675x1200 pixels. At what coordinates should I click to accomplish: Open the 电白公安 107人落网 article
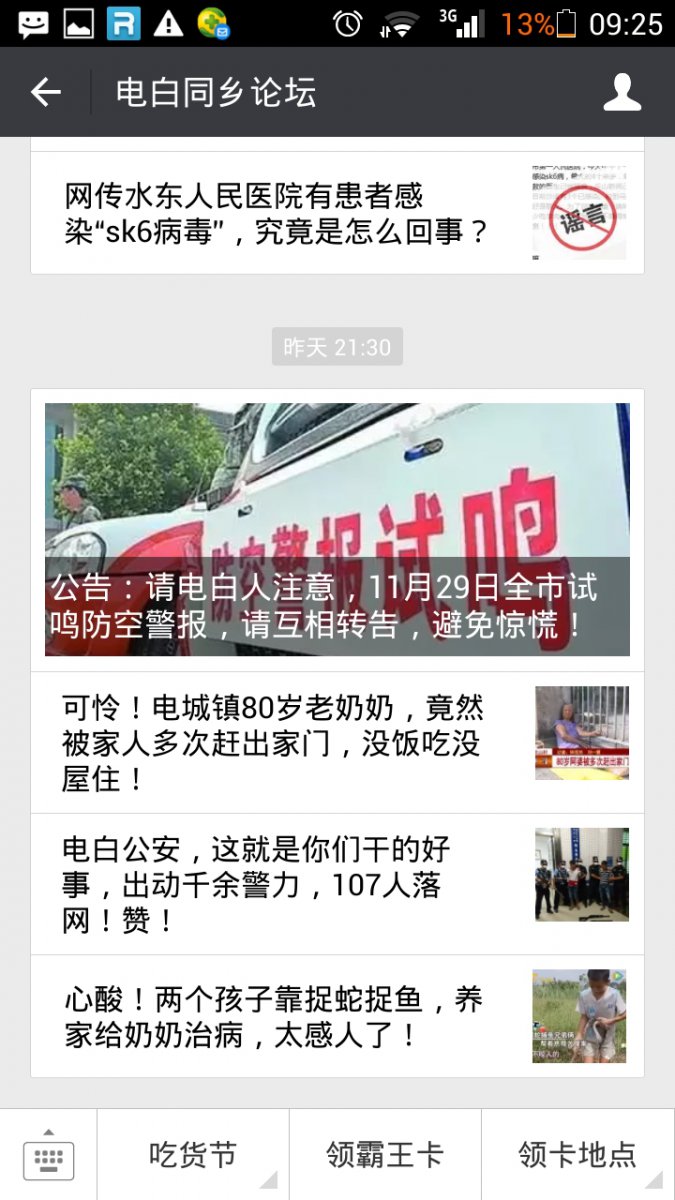(x=337, y=884)
